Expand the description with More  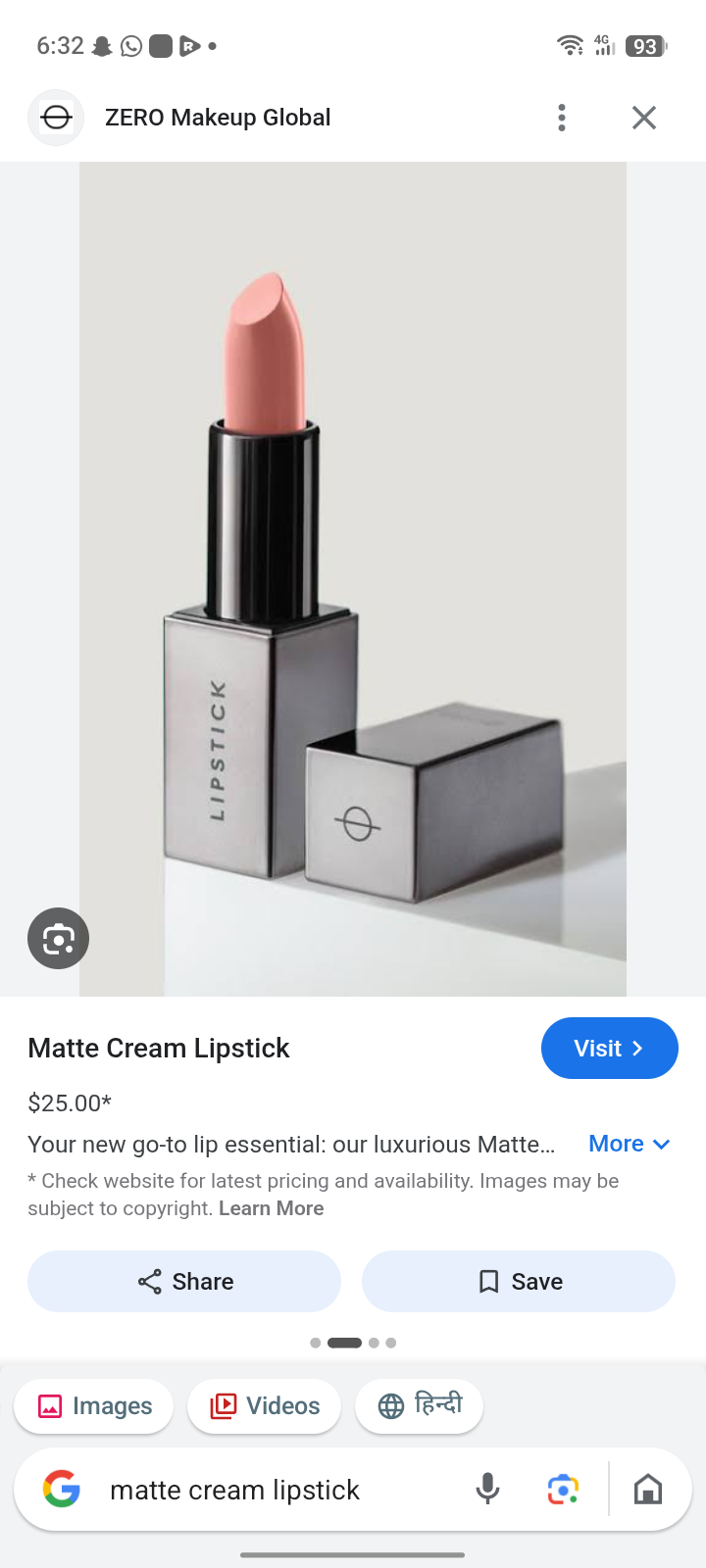pyautogui.click(x=630, y=1144)
